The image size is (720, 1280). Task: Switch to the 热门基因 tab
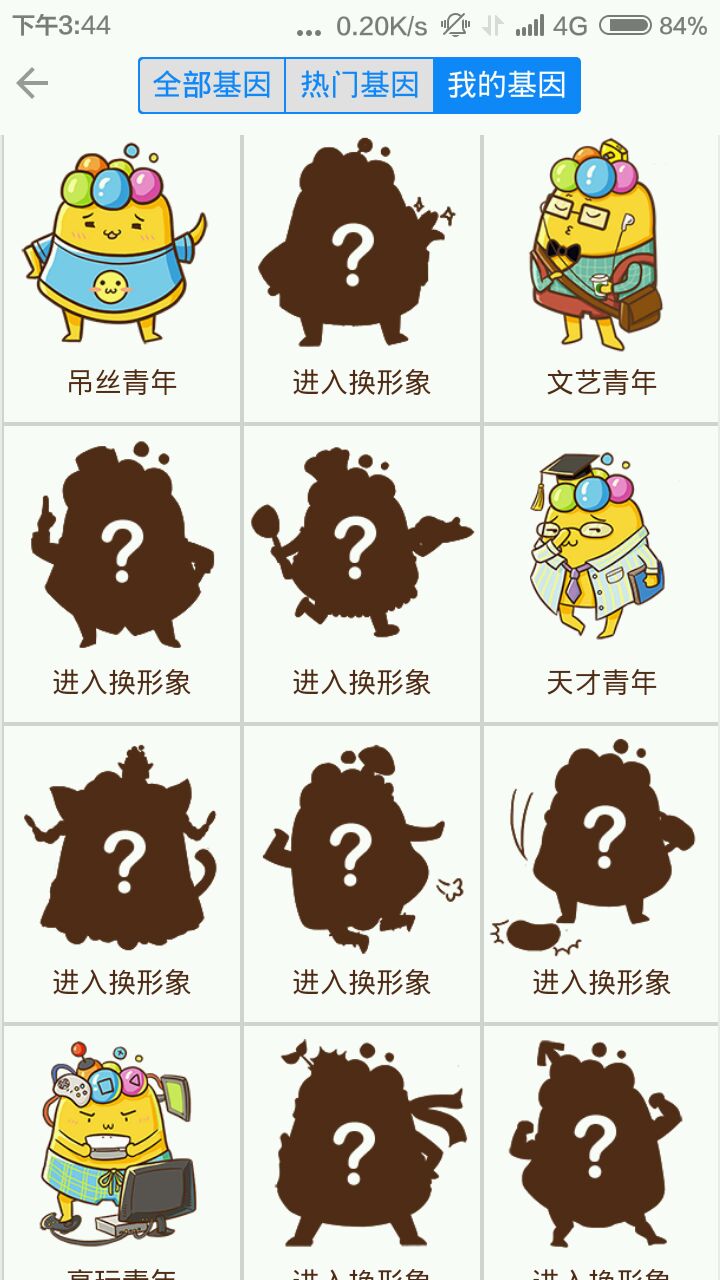pos(359,85)
